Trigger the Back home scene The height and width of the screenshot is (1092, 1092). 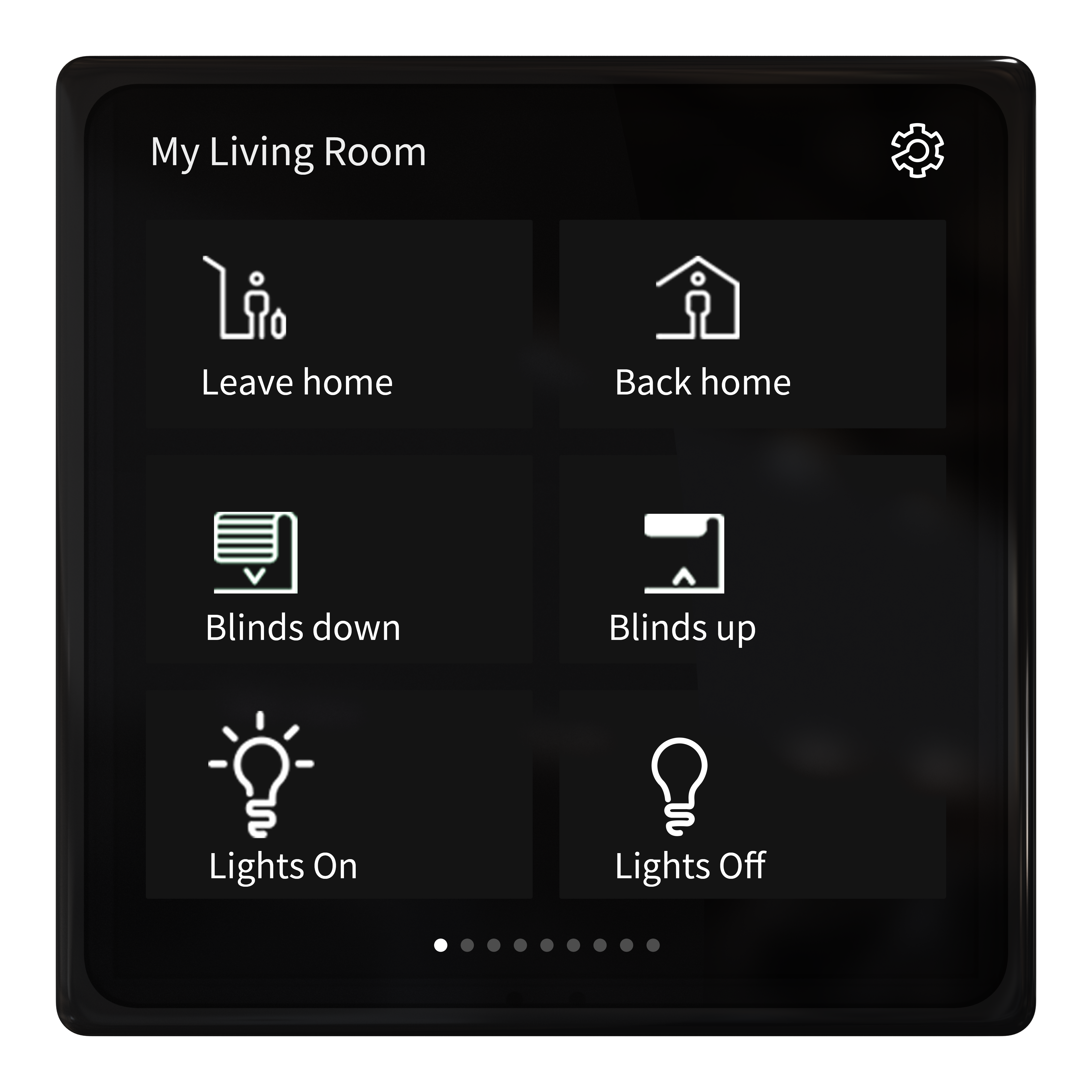pyautogui.click(x=752, y=324)
